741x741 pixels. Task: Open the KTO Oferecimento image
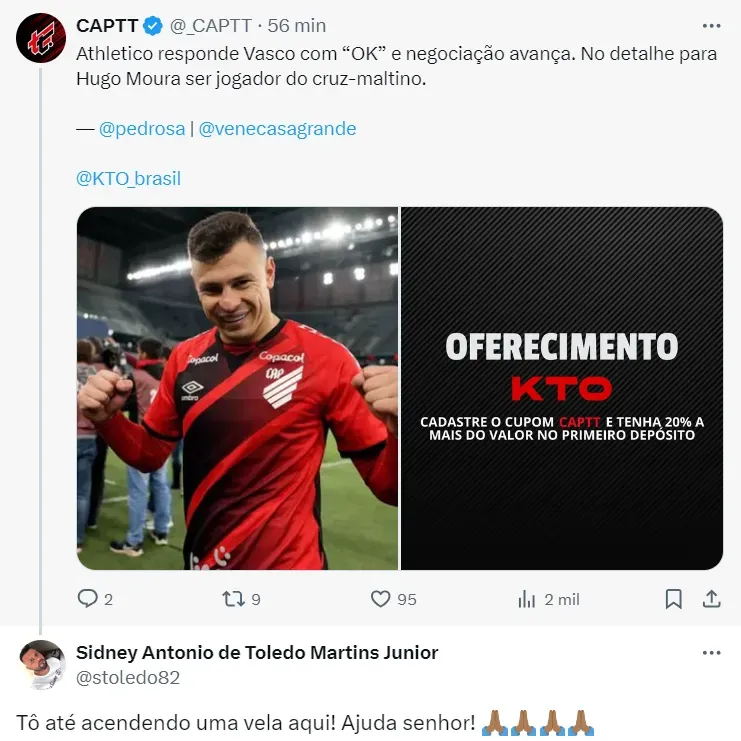[x=561, y=388]
